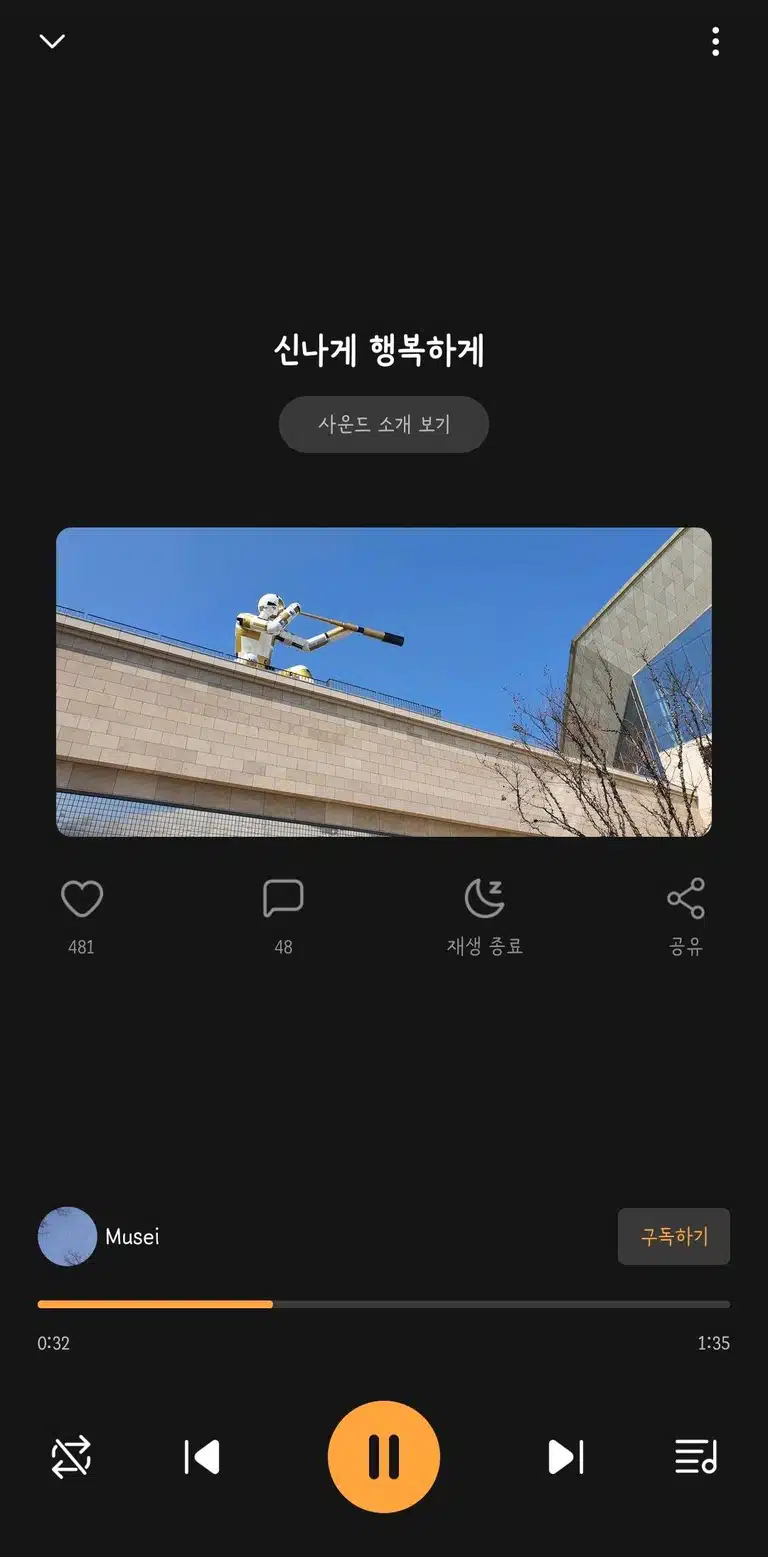The width and height of the screenshot is (768, 1557).
Task: Open the three-dot overflow menu
Action: pos(715,41)
